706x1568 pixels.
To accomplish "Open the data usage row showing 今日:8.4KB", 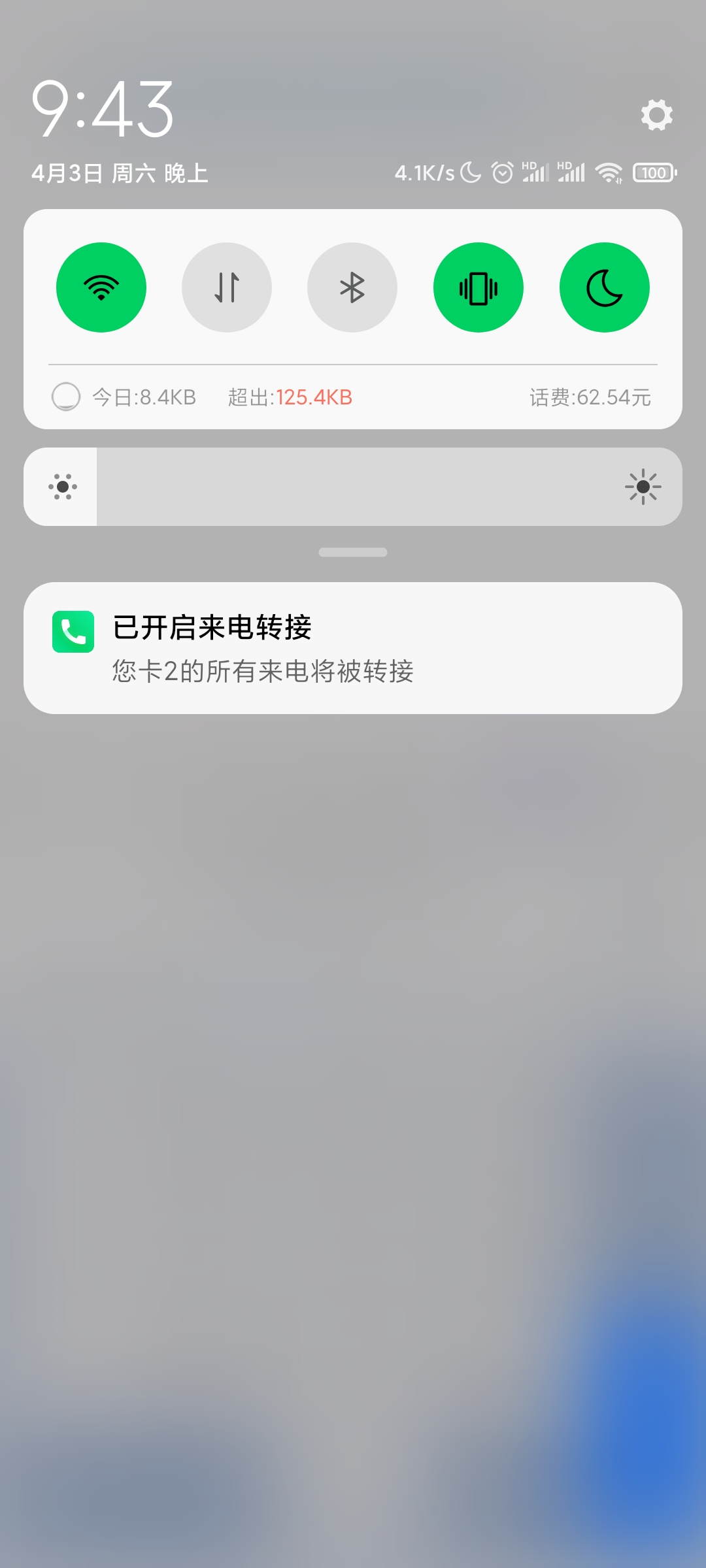I will coord(353,397).
